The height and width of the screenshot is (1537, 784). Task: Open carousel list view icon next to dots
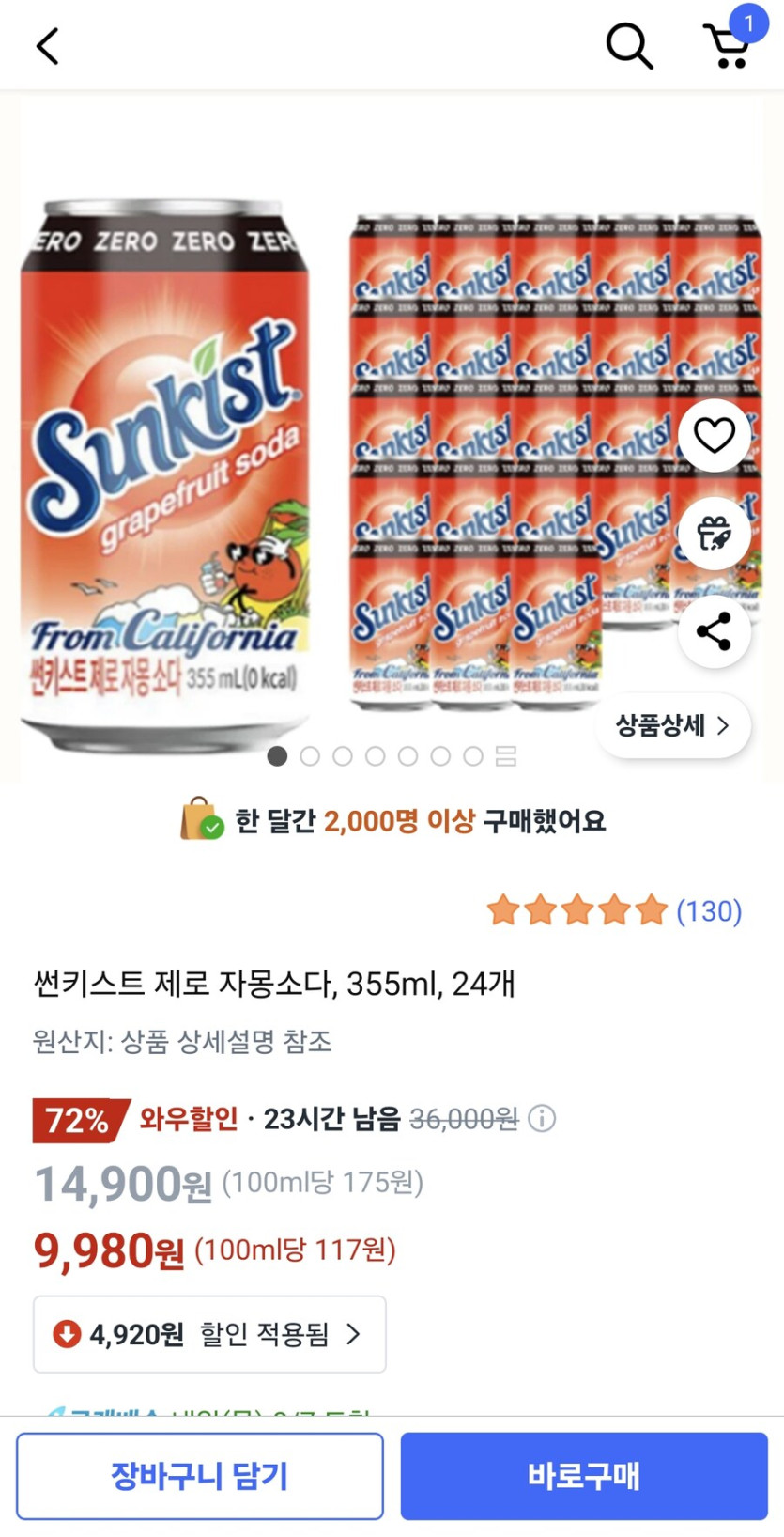click(503, 756)
